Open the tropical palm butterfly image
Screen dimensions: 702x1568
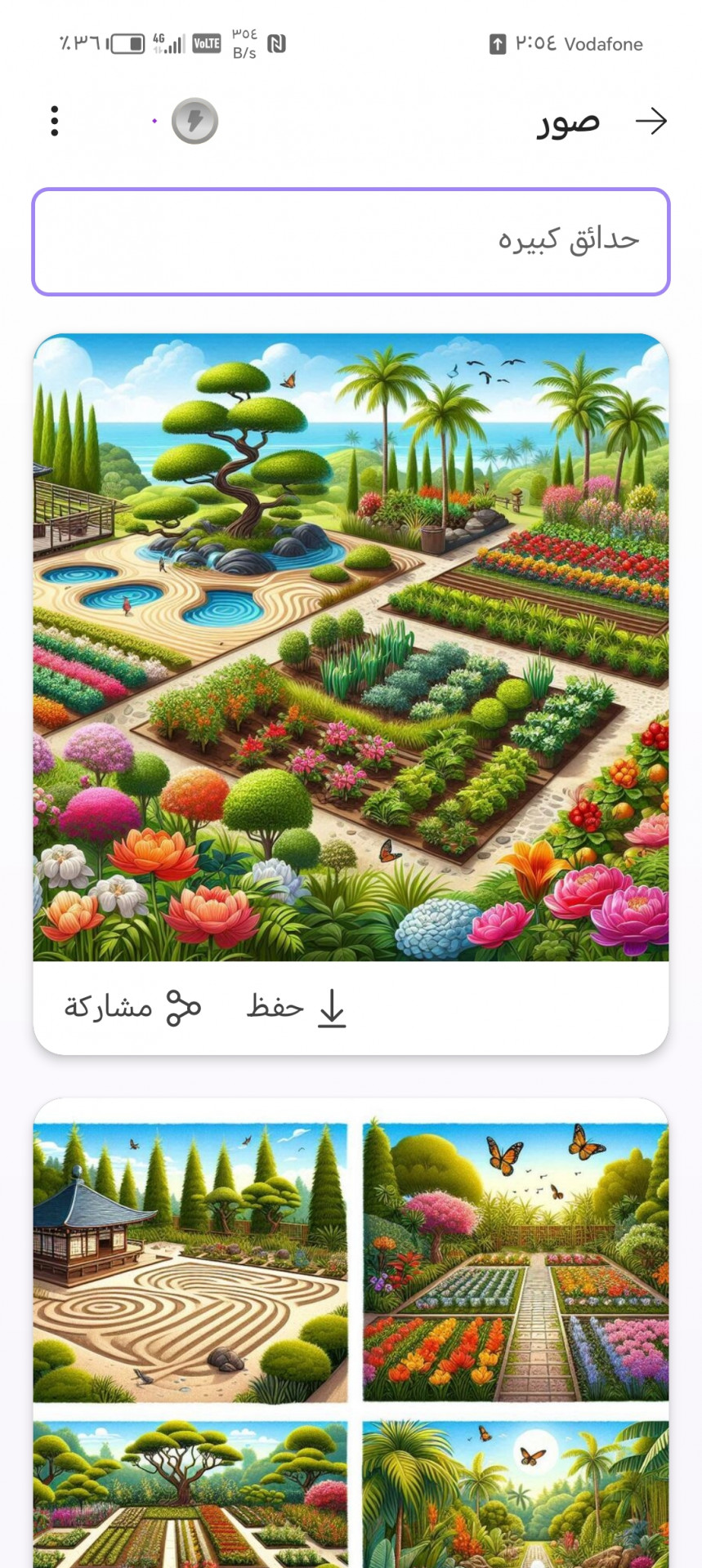tap(515, 1493)
